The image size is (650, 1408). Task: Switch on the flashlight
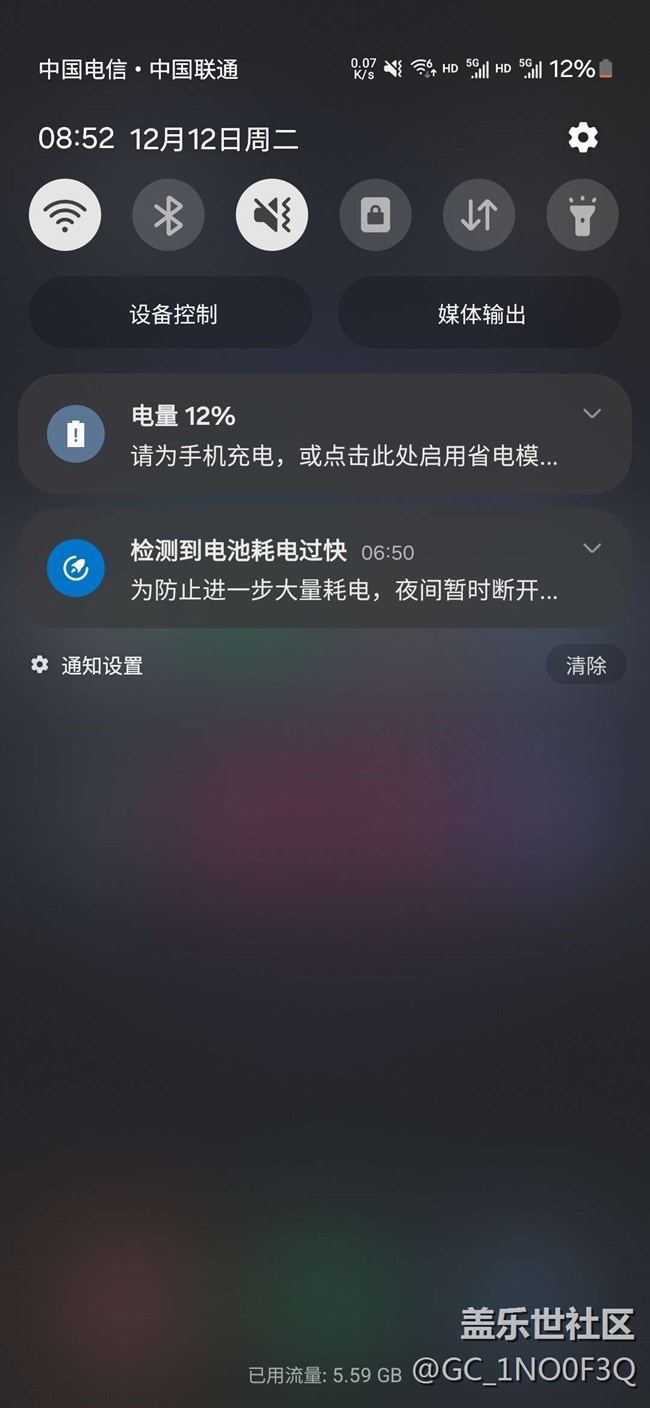582,214
